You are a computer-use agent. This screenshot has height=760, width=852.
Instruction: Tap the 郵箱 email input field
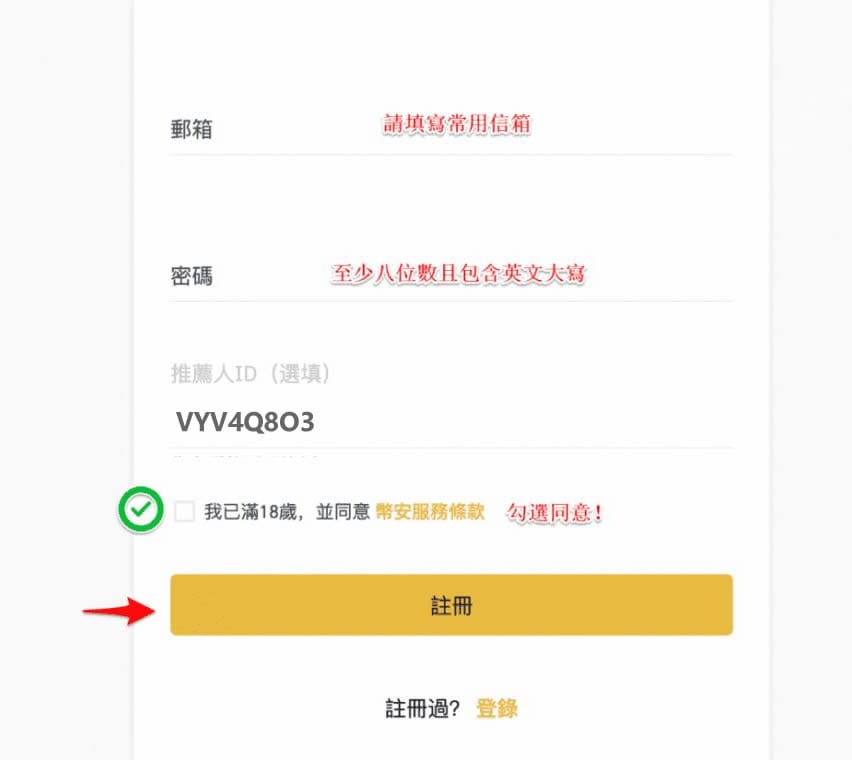coord(450,130)
